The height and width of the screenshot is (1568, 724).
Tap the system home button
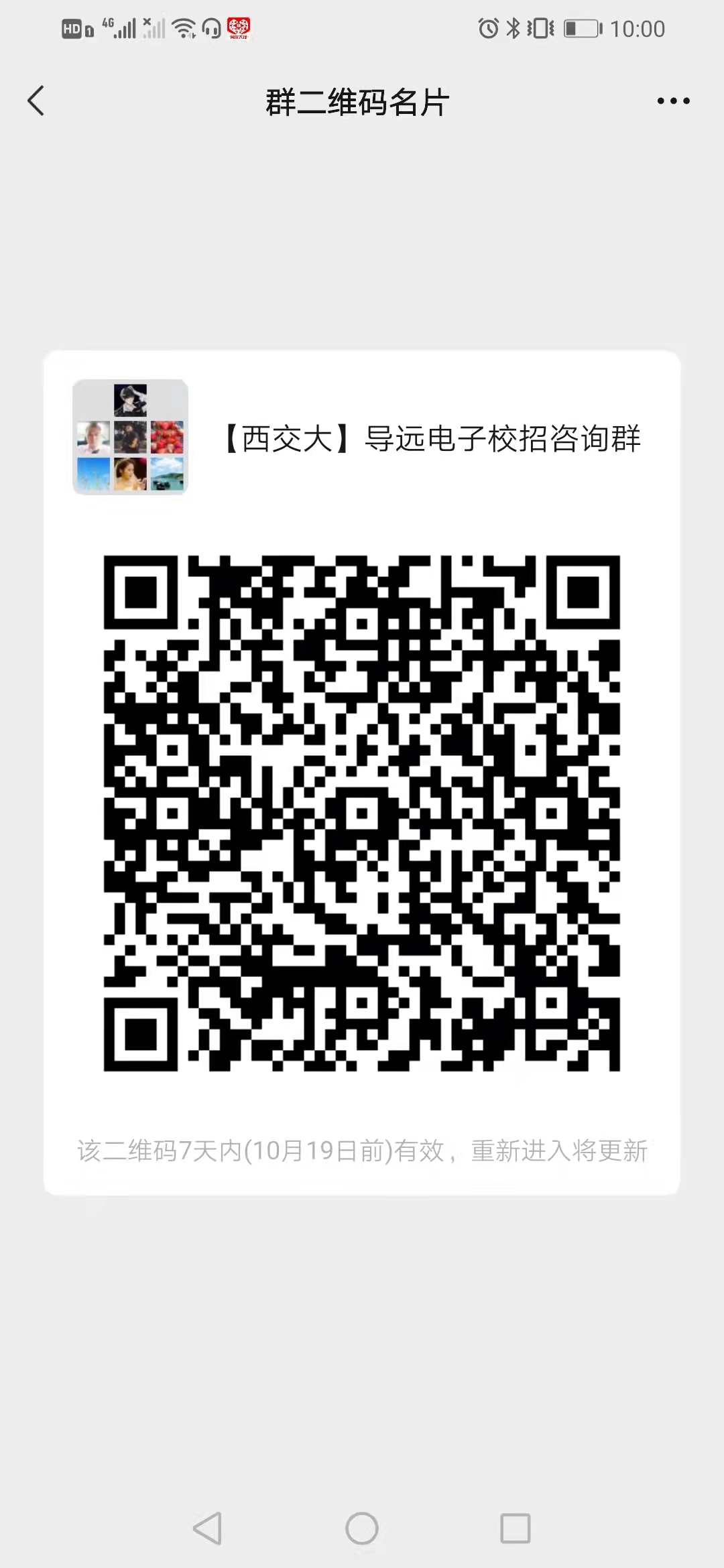click(362, 1528)
